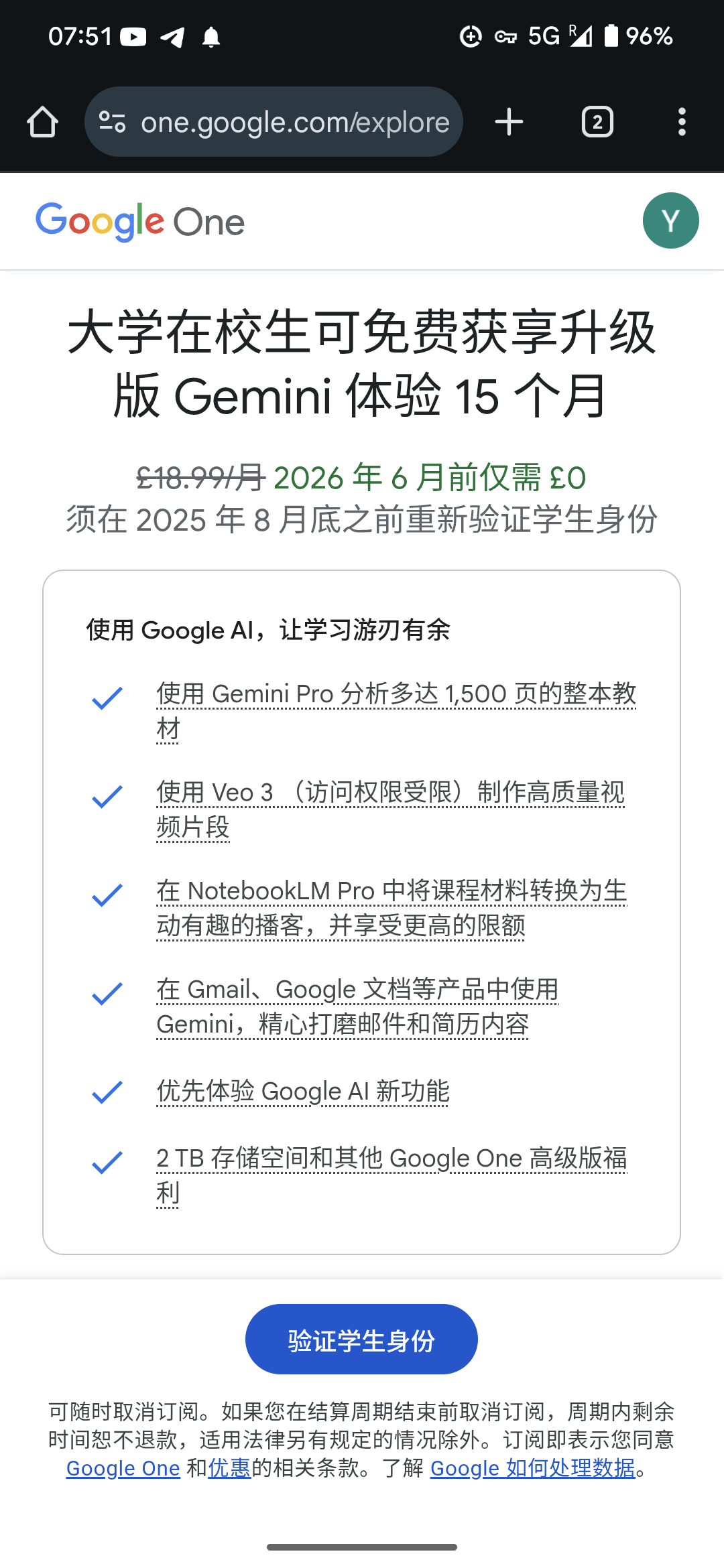Open the Gemini Pro 1,500 页 feature details

(x=396, y=711)
